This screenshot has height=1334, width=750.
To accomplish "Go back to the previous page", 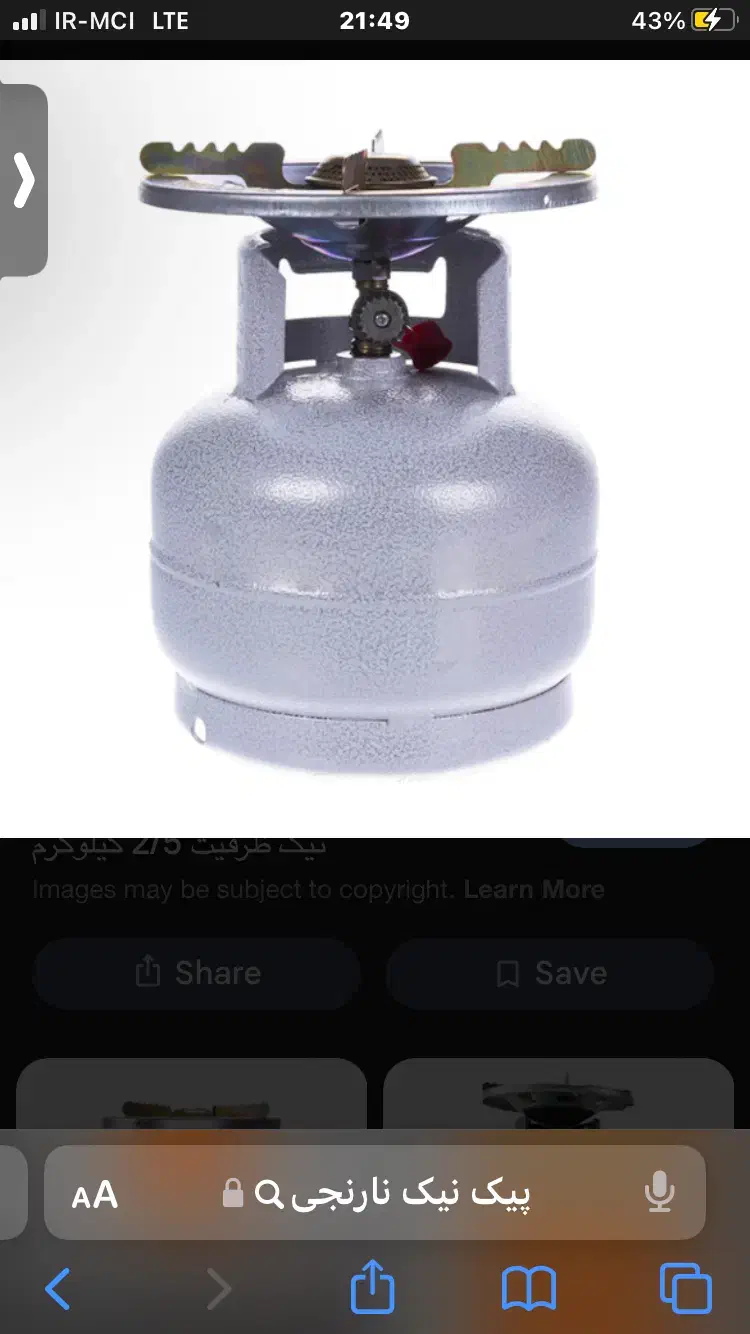I will point(58,1289).
